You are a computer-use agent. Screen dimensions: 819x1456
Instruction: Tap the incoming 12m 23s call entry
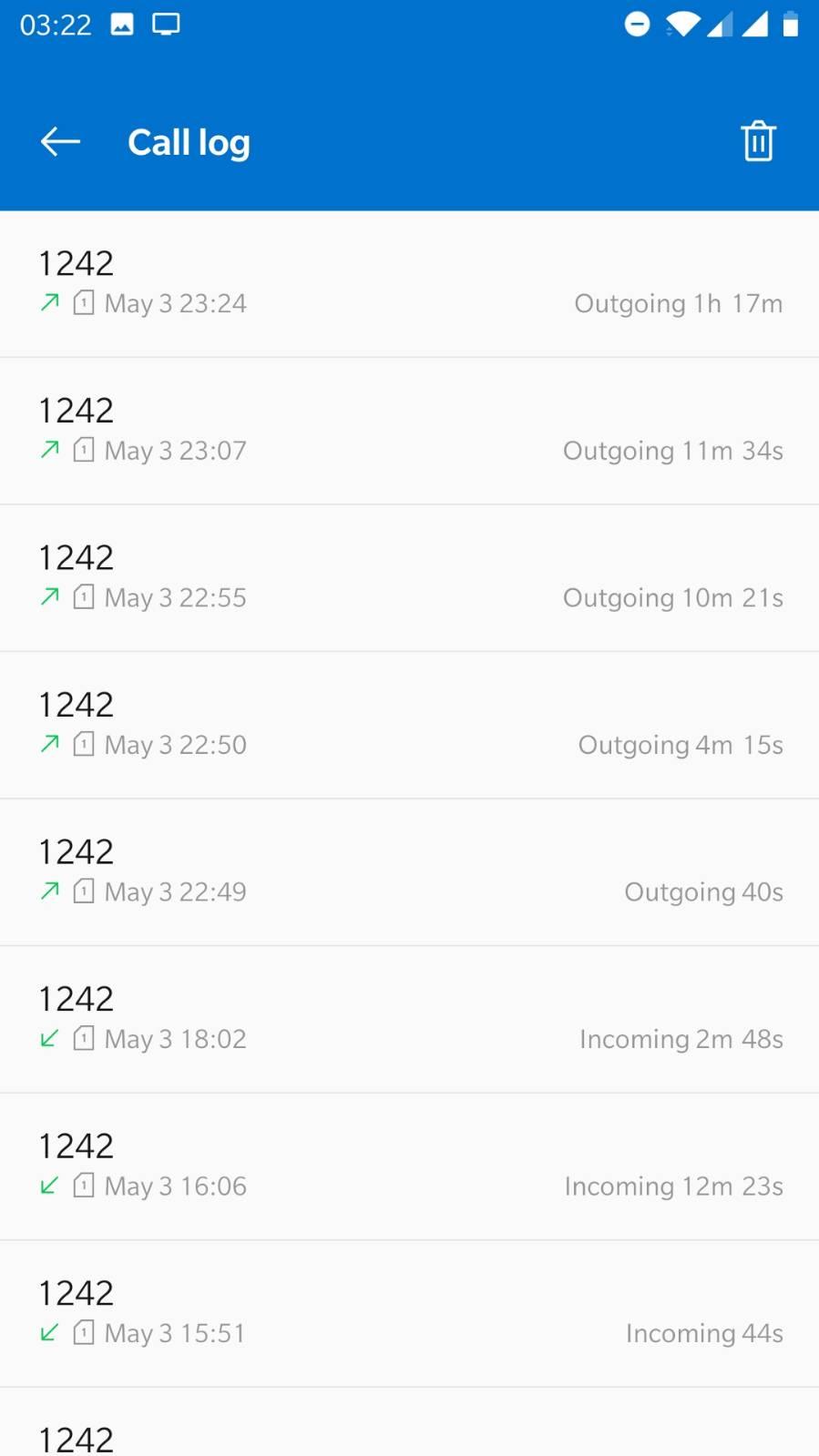pos(409,1167)
